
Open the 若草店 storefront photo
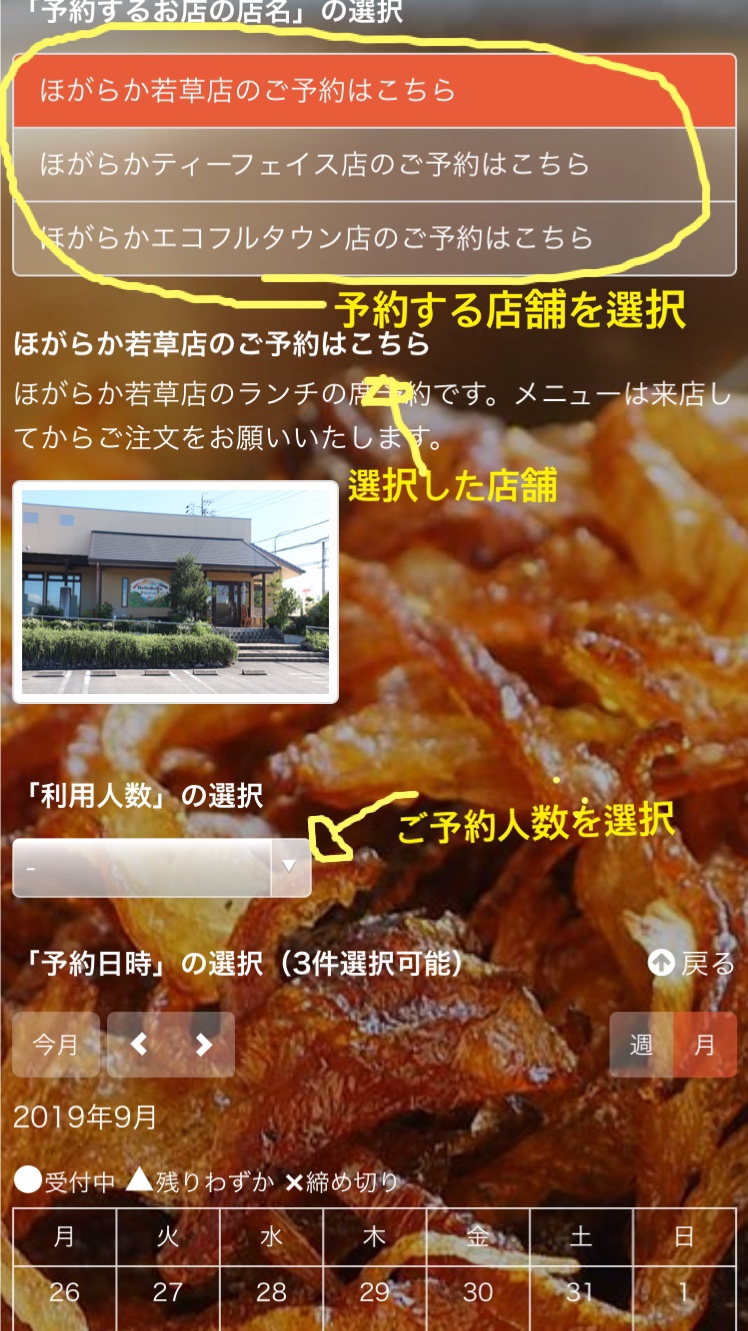[176, 592]
